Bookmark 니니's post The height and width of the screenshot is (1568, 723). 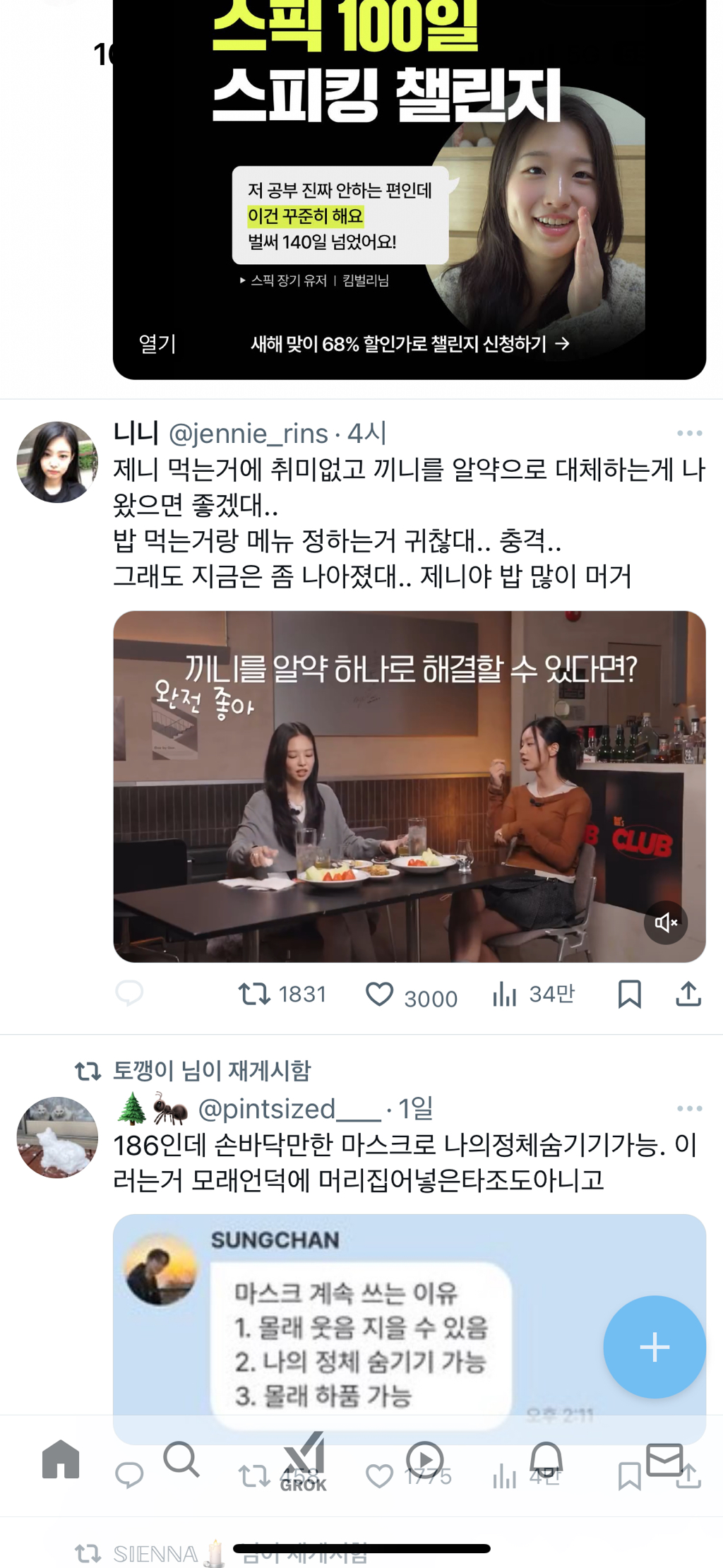click(x=629, y=994)
